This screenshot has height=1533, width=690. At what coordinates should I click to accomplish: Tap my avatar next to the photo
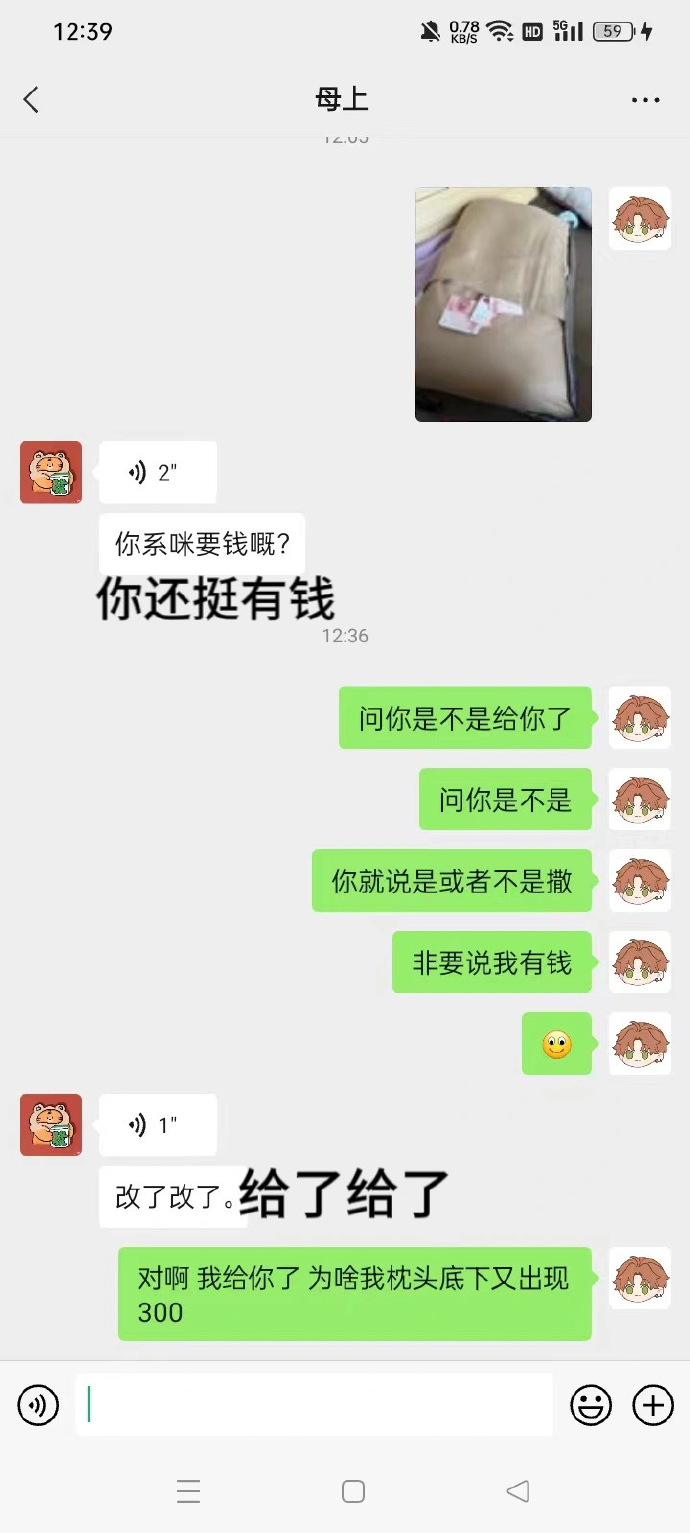(x=640, y=218)
